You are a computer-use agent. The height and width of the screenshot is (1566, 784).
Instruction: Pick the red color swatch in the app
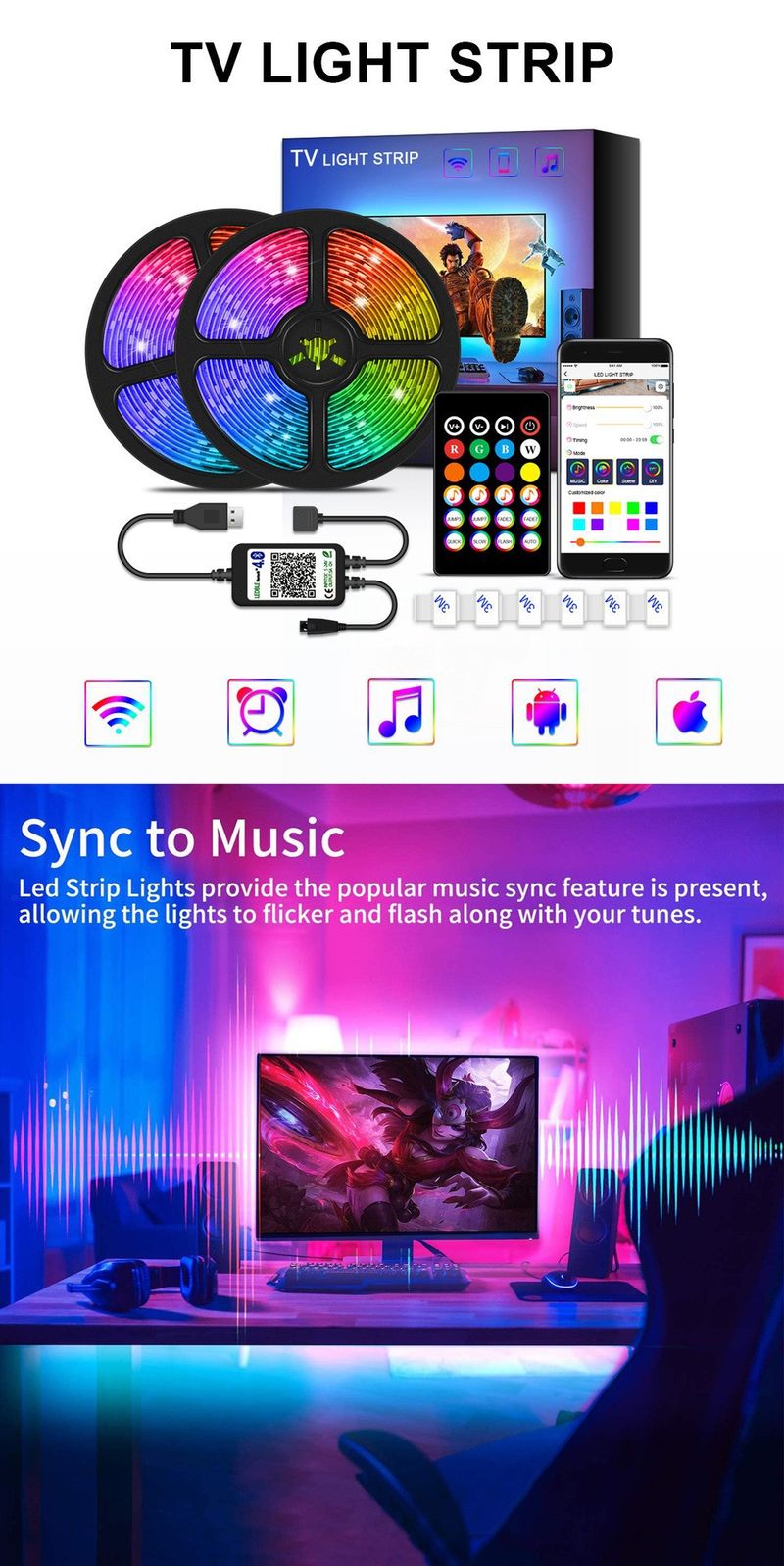coord(579,509)
